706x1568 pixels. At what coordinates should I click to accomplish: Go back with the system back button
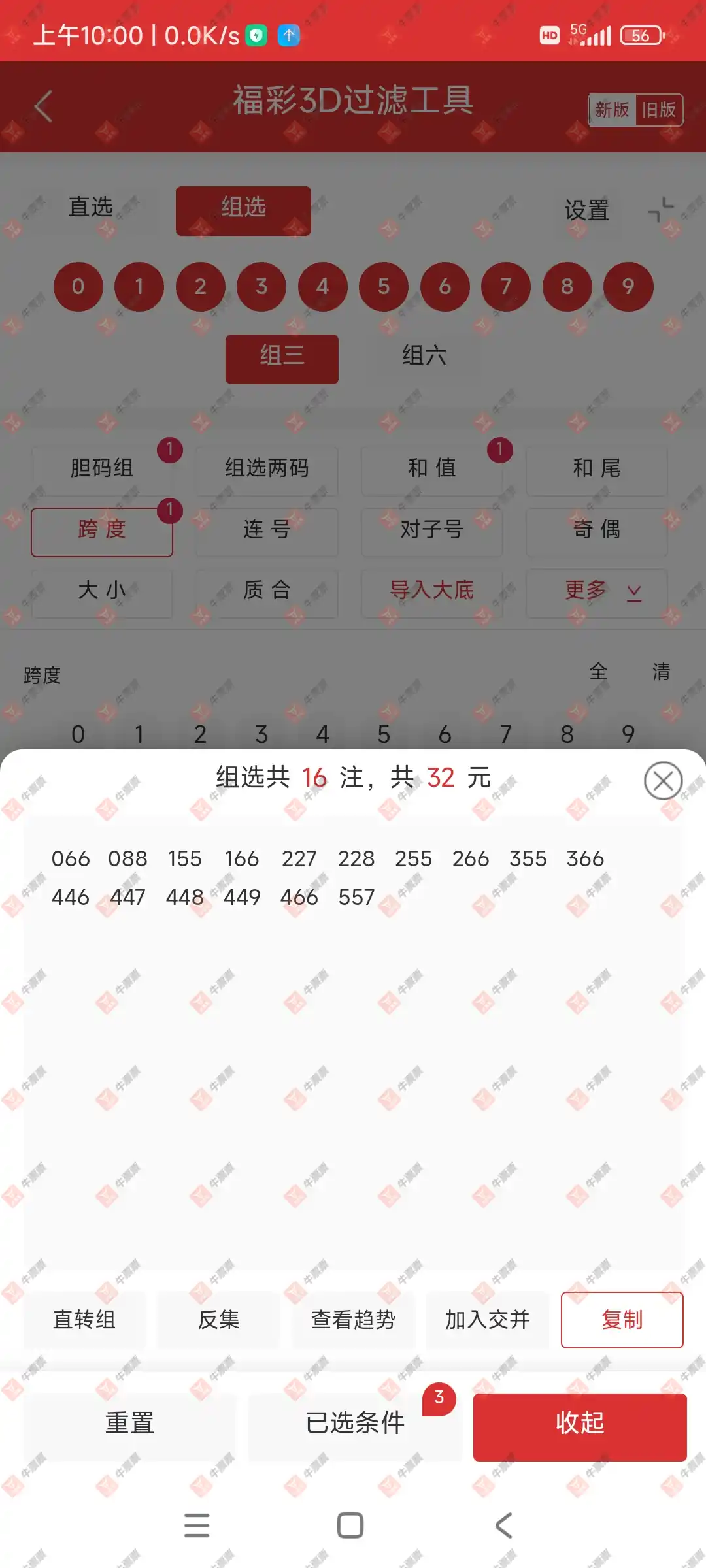tap(503, 1526)
